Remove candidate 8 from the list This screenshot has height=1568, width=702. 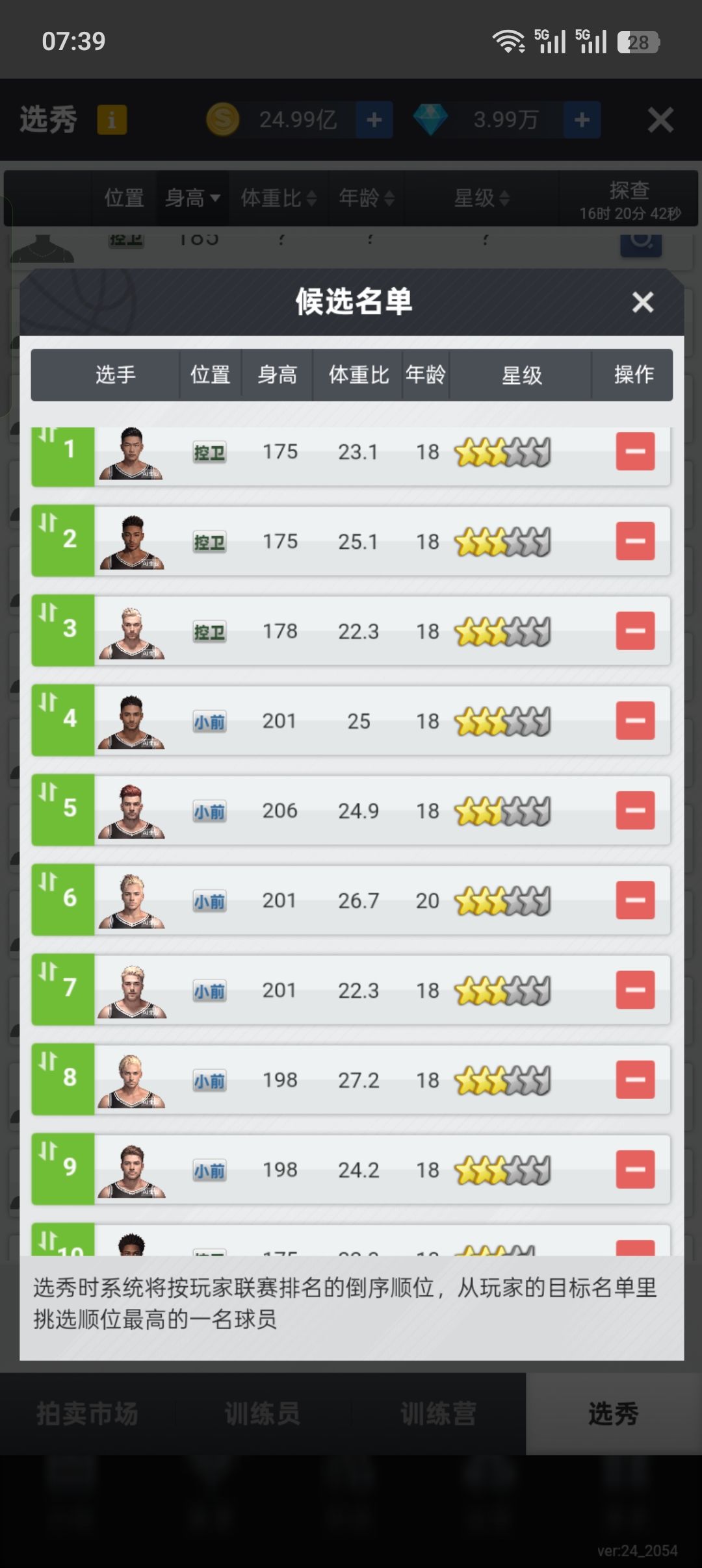[x=635, y=1080]
